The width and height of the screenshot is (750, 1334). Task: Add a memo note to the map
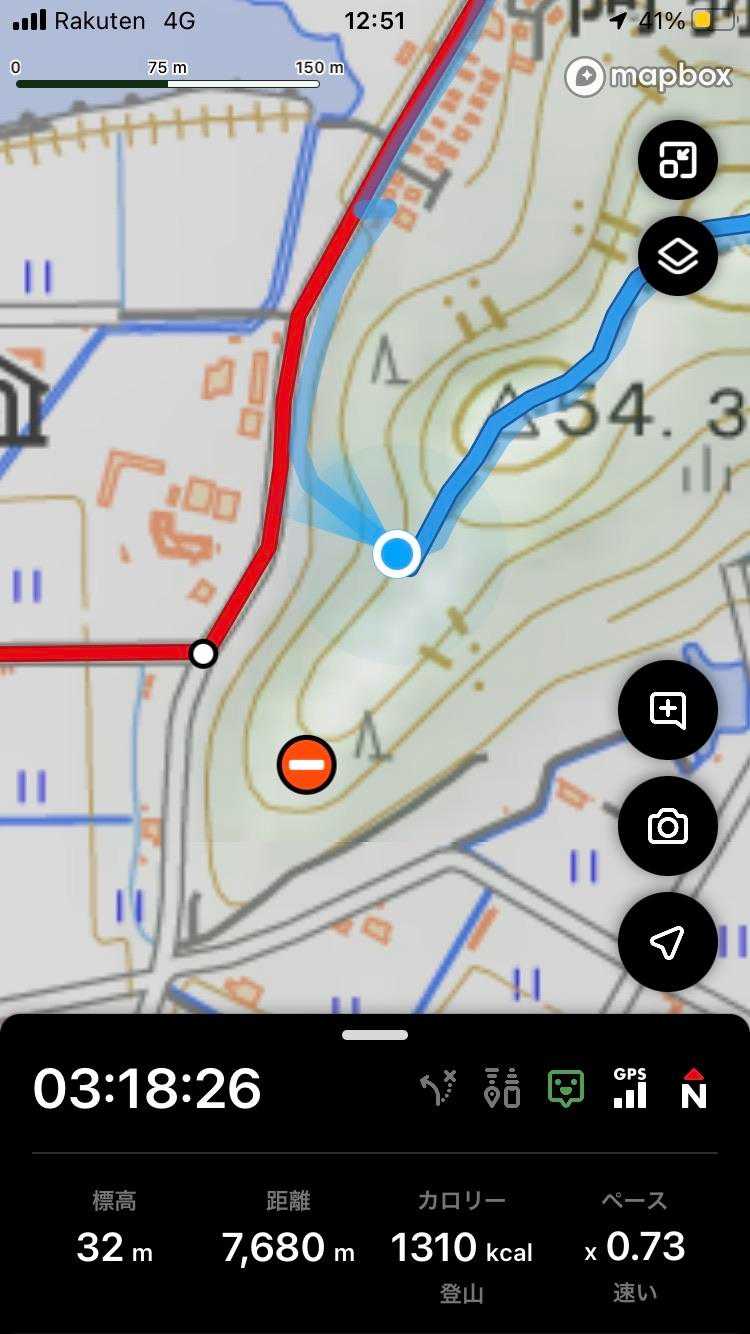(667, 710)
